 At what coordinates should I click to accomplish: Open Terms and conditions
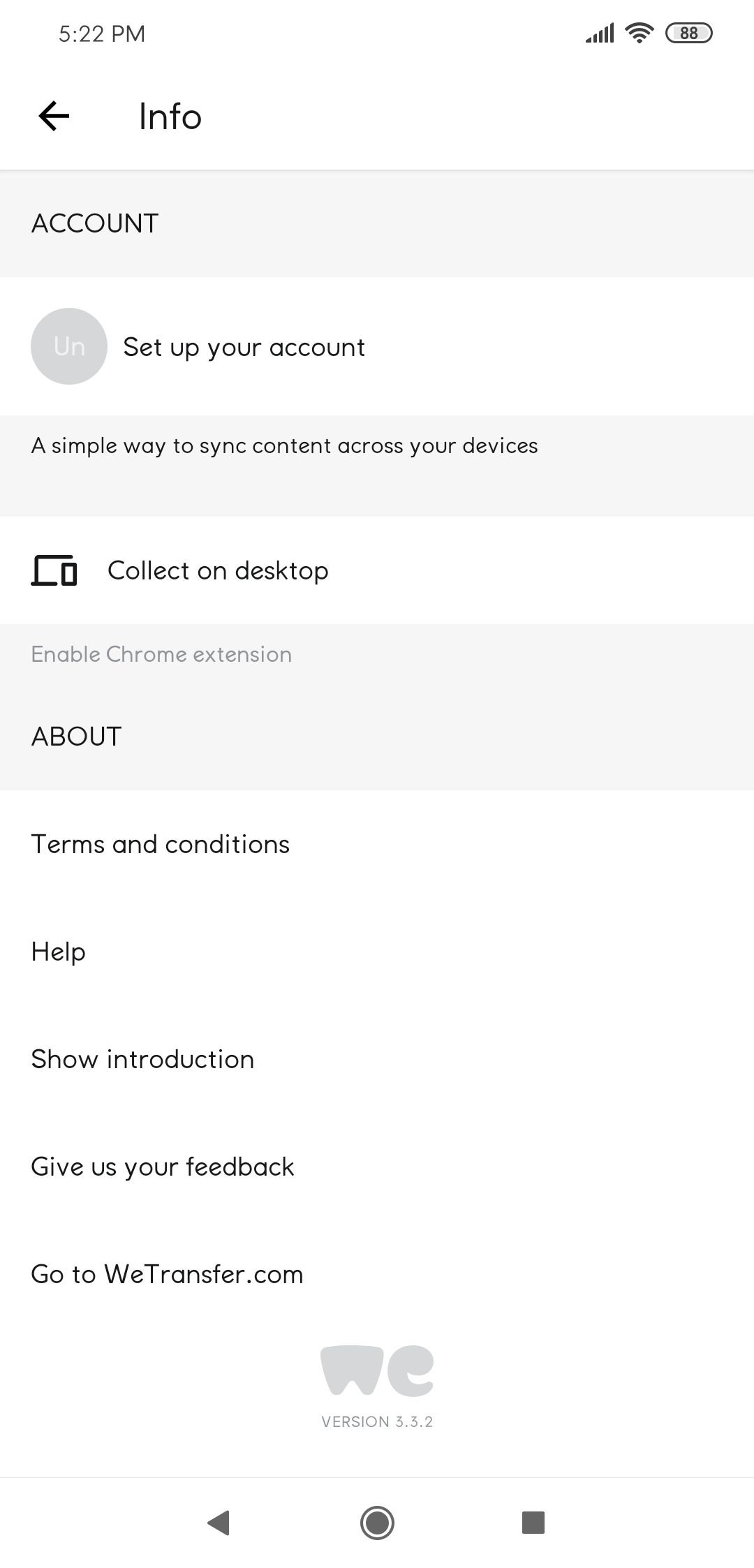pos(377,844)
